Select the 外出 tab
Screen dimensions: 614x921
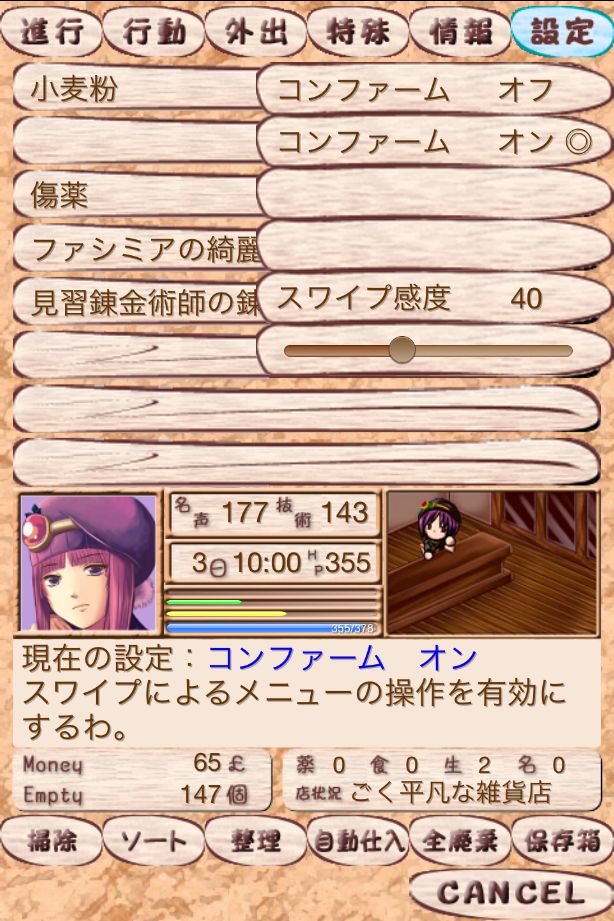tap(256, 32)
